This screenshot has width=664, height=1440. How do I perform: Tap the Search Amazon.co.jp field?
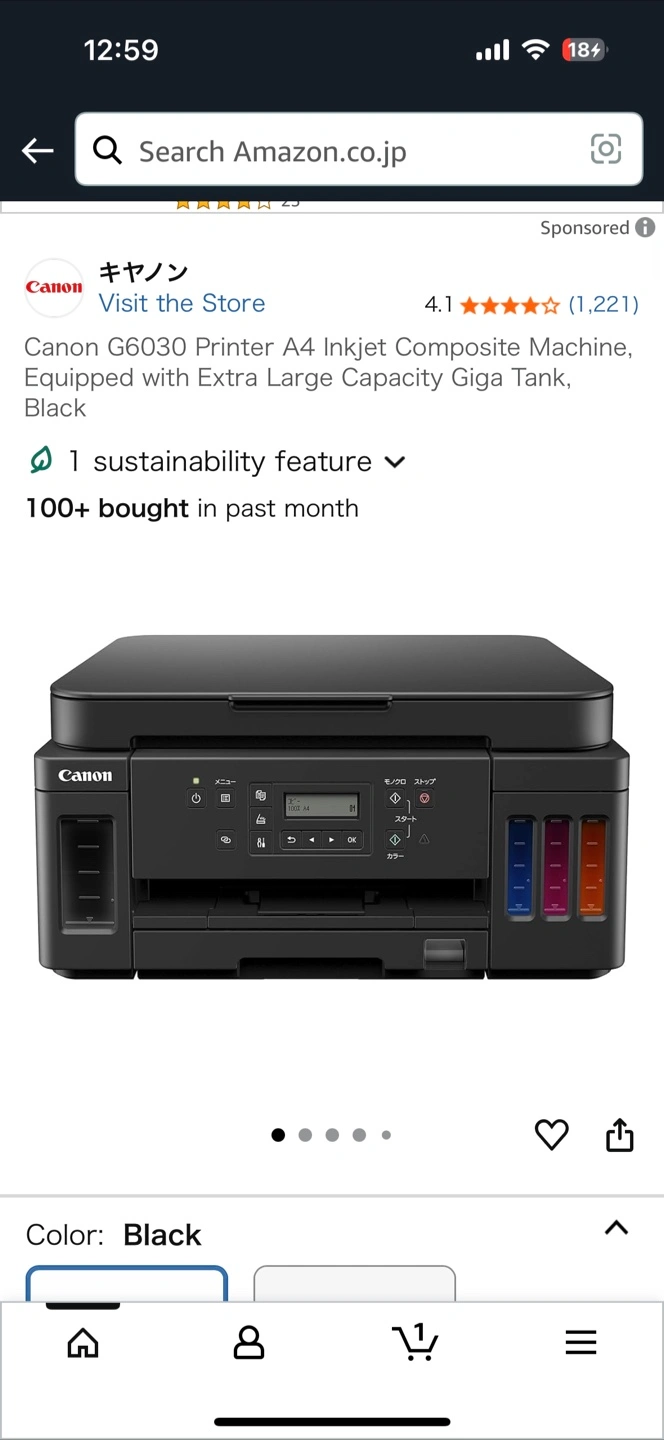340,151
